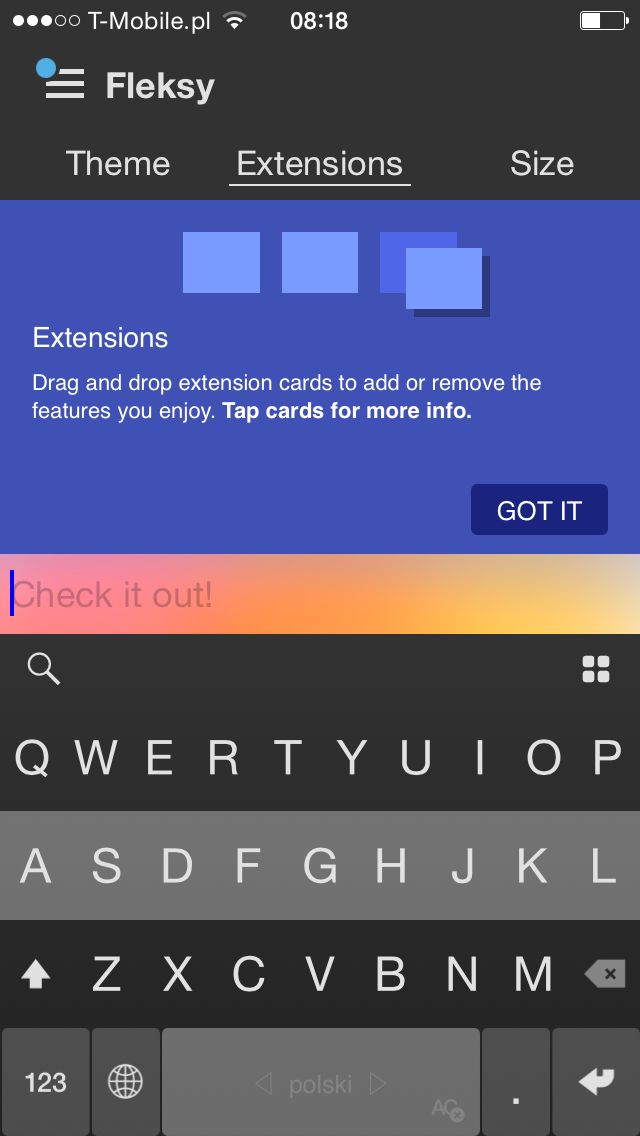Image resolution: width=640 pixels, height=1136 pixels.
Task: Switch to the Theme tab
Action: (118, 164)
